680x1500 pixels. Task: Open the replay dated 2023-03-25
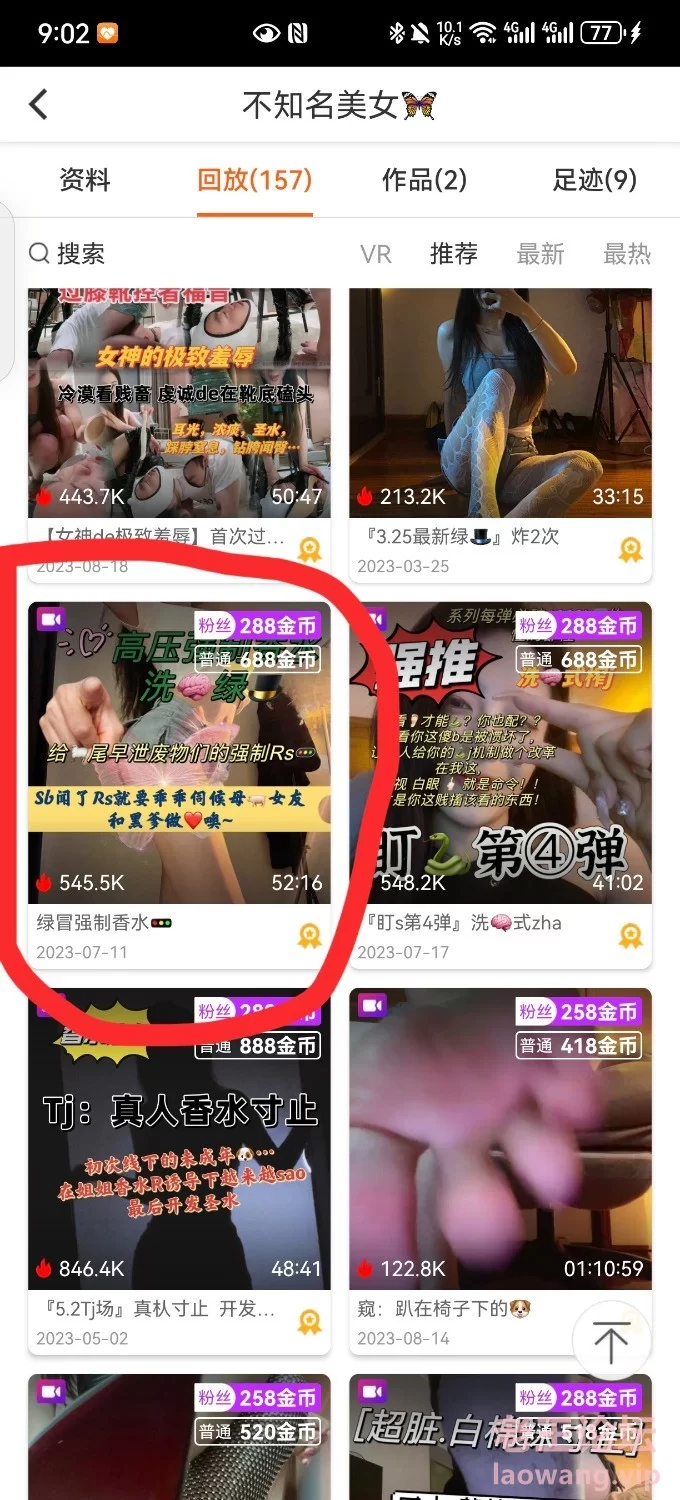(x=500, y=420)
